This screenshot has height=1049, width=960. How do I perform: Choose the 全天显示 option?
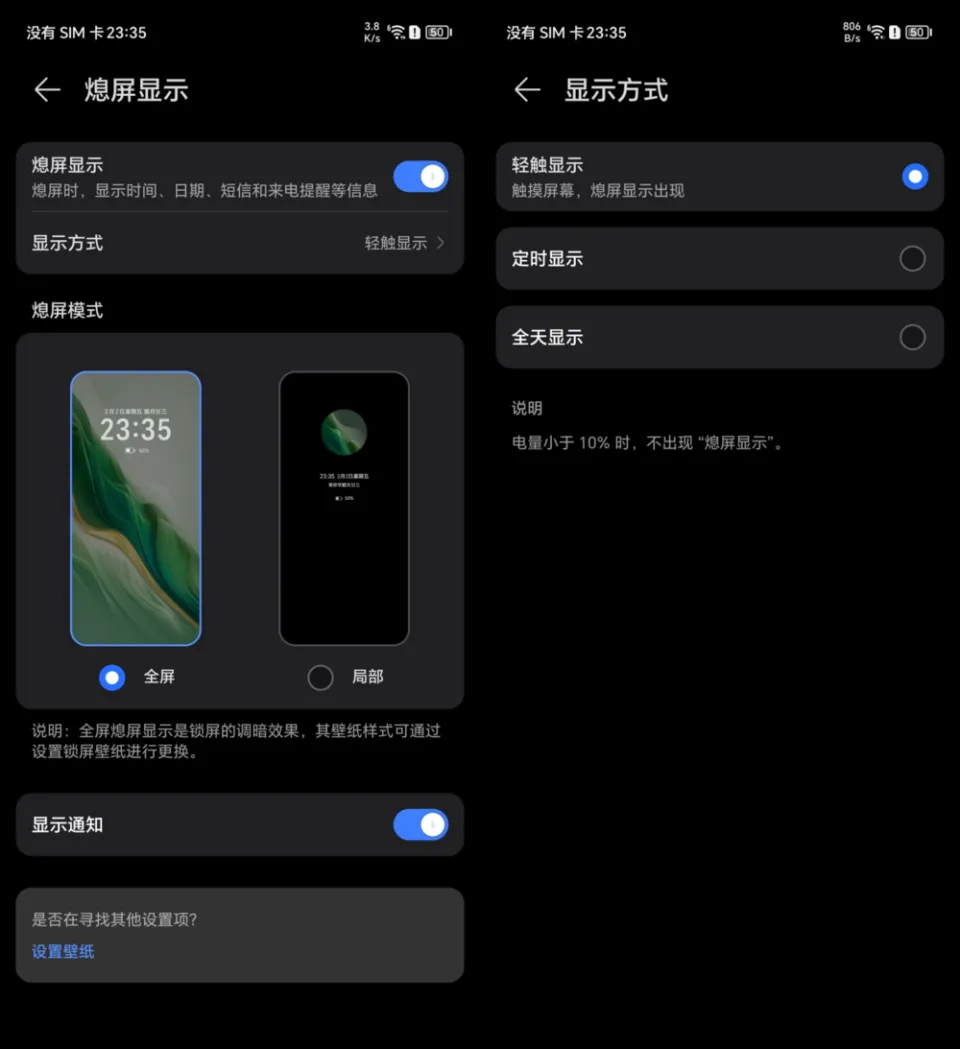[912, 337]
